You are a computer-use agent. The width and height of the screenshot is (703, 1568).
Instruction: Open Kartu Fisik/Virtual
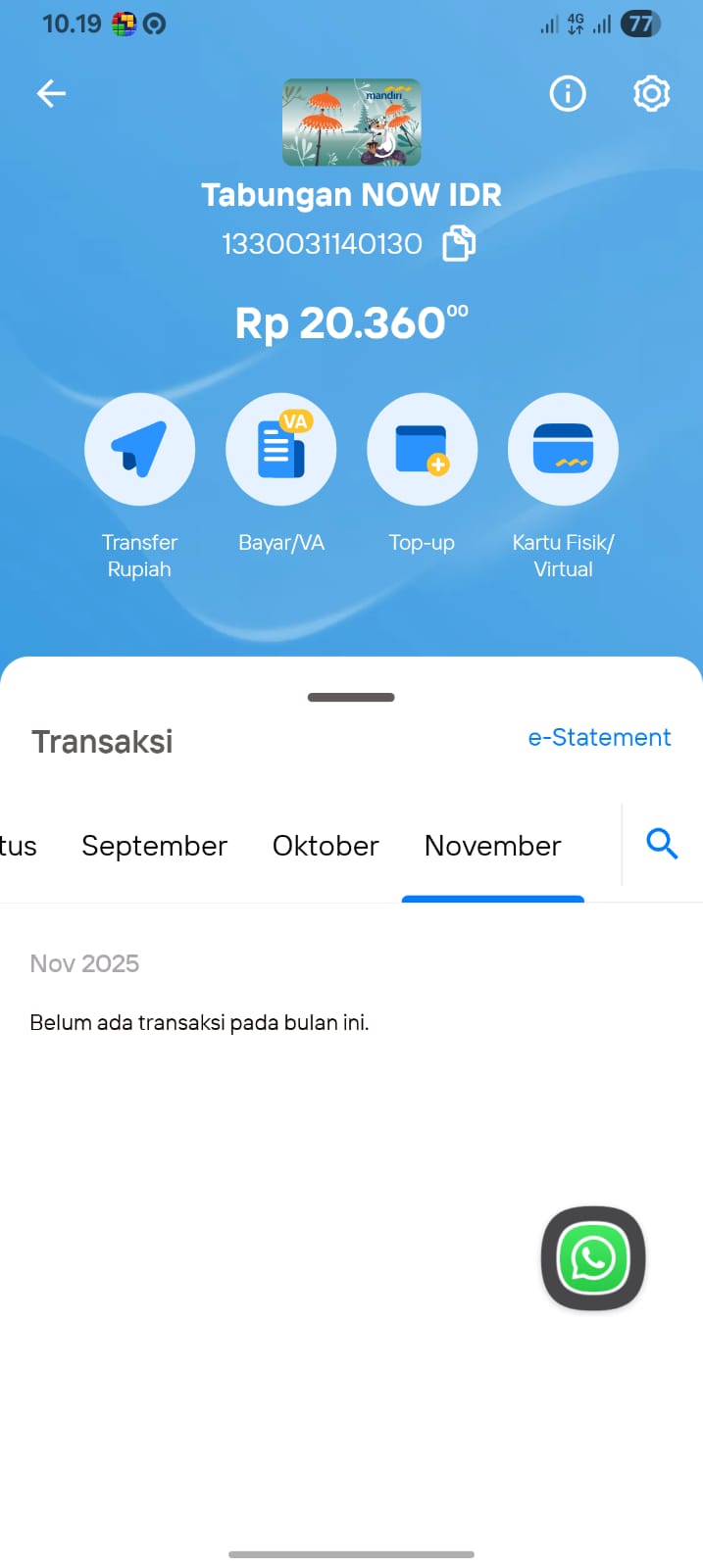[563, 450]
